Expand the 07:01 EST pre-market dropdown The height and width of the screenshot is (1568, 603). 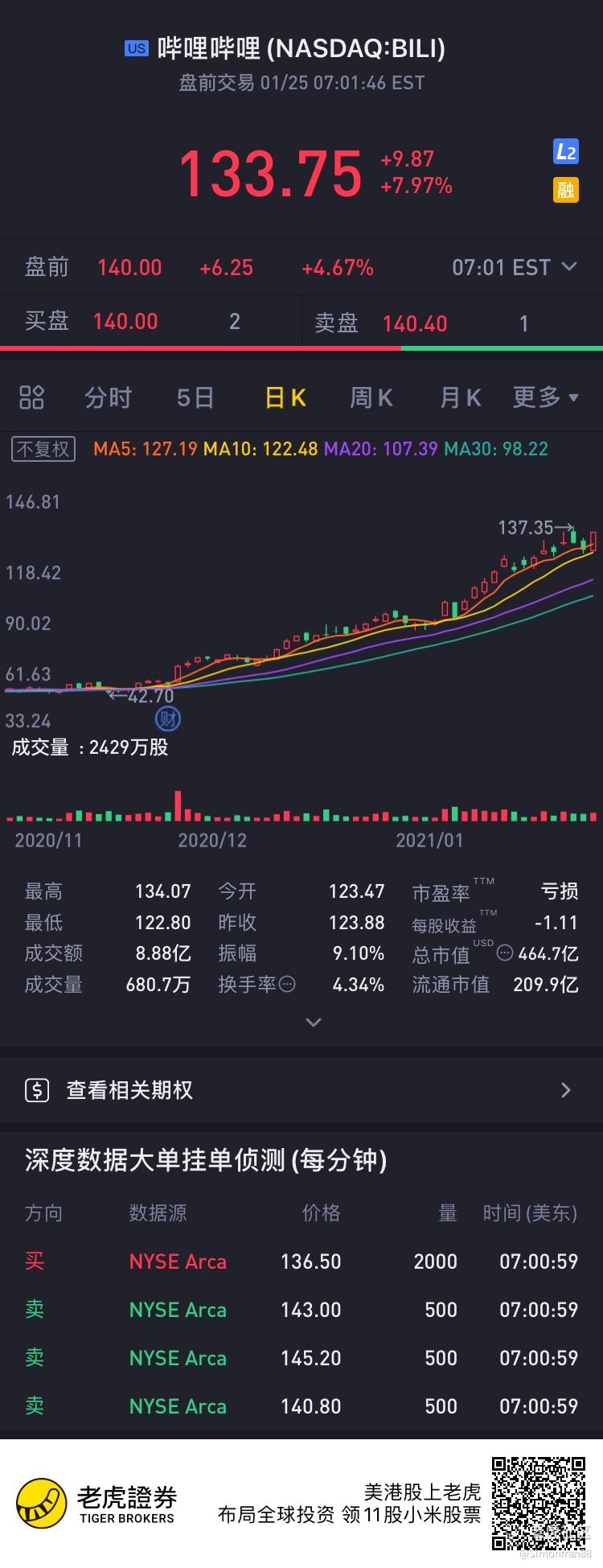(x=514, y=267)
